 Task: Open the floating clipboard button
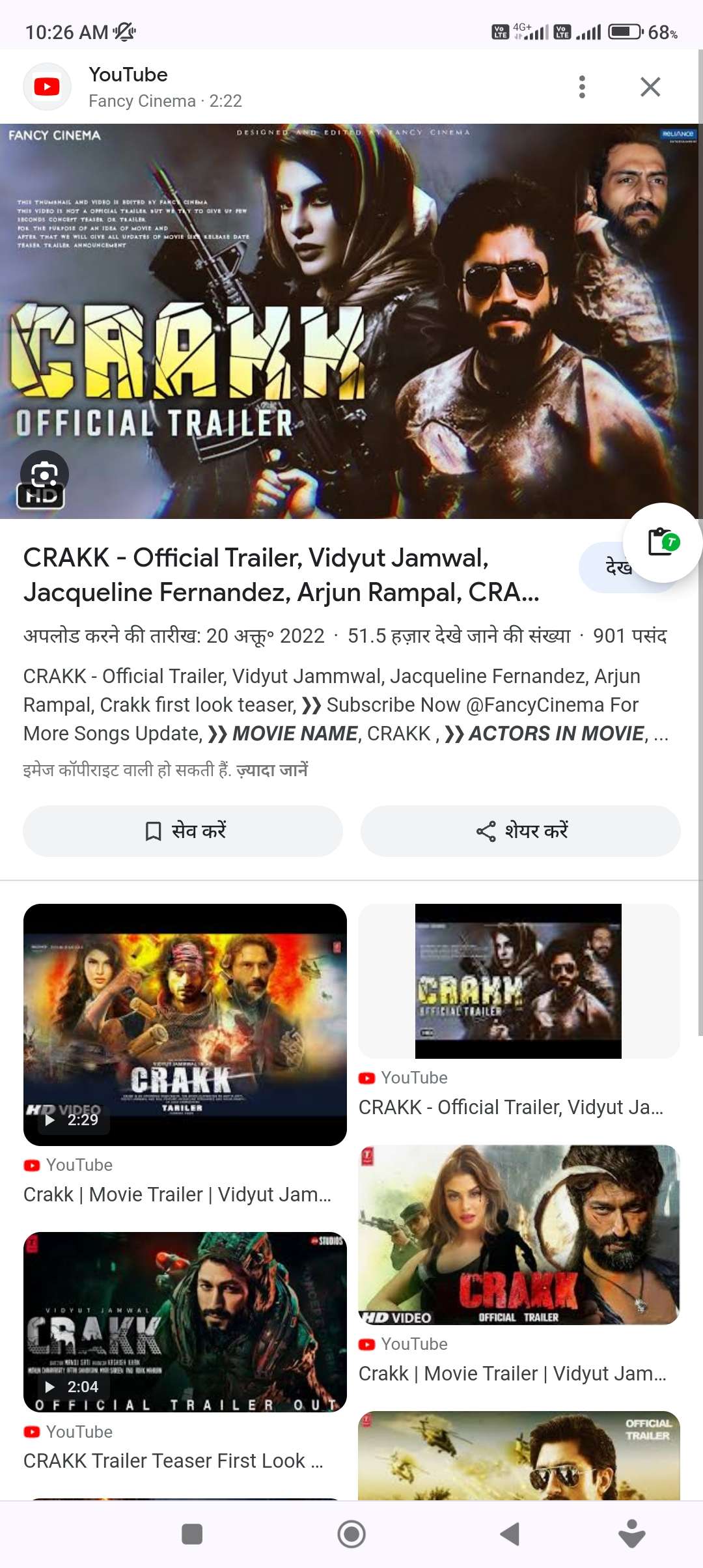662,542
